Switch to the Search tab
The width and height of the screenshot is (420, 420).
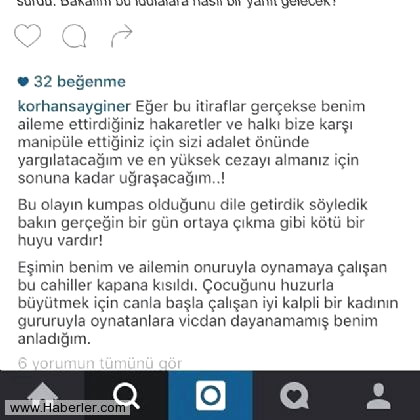pos(126,395)
